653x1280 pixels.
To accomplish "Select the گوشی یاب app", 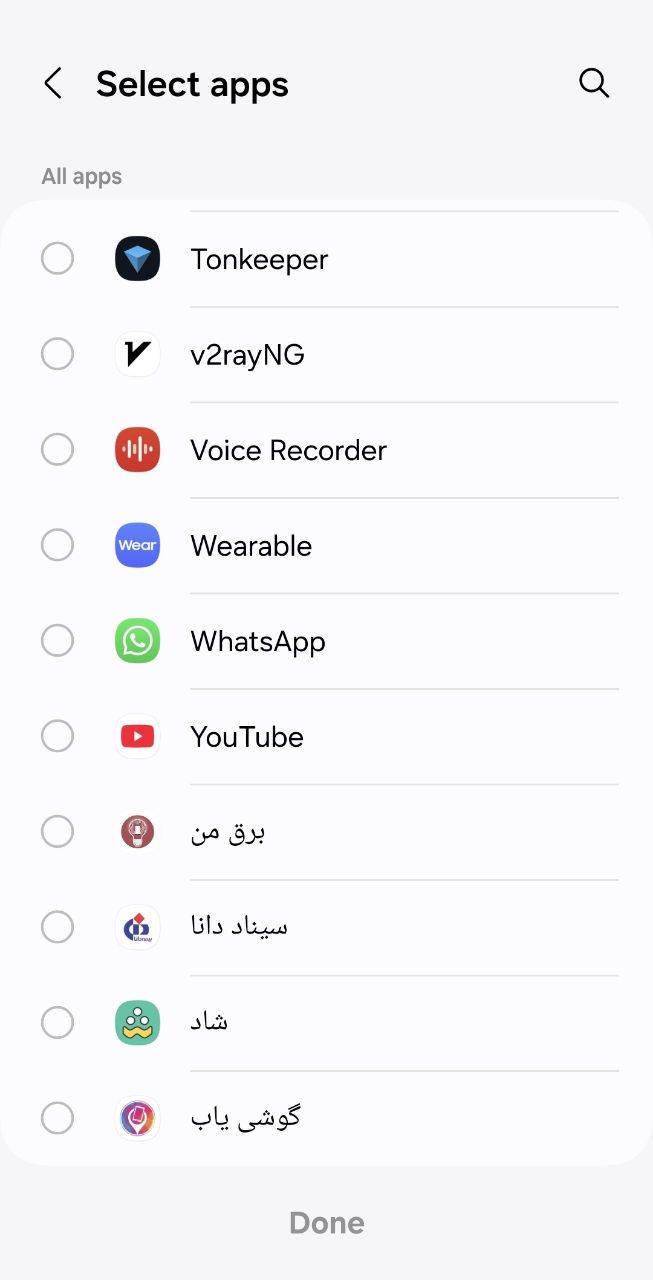I will pos(57,1118).
